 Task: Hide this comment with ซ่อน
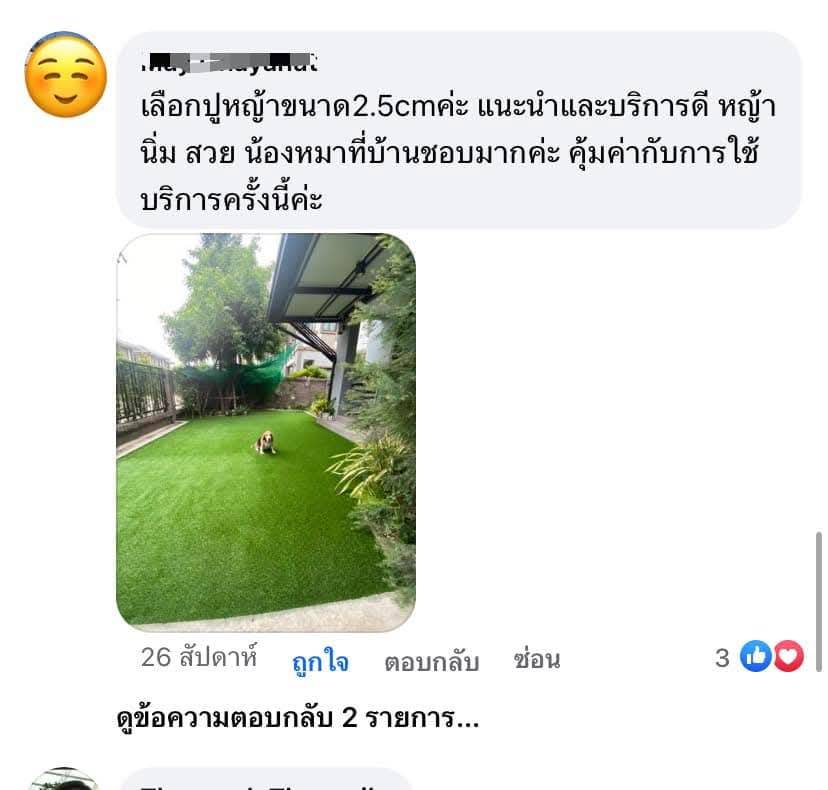(x=536, y=659)
